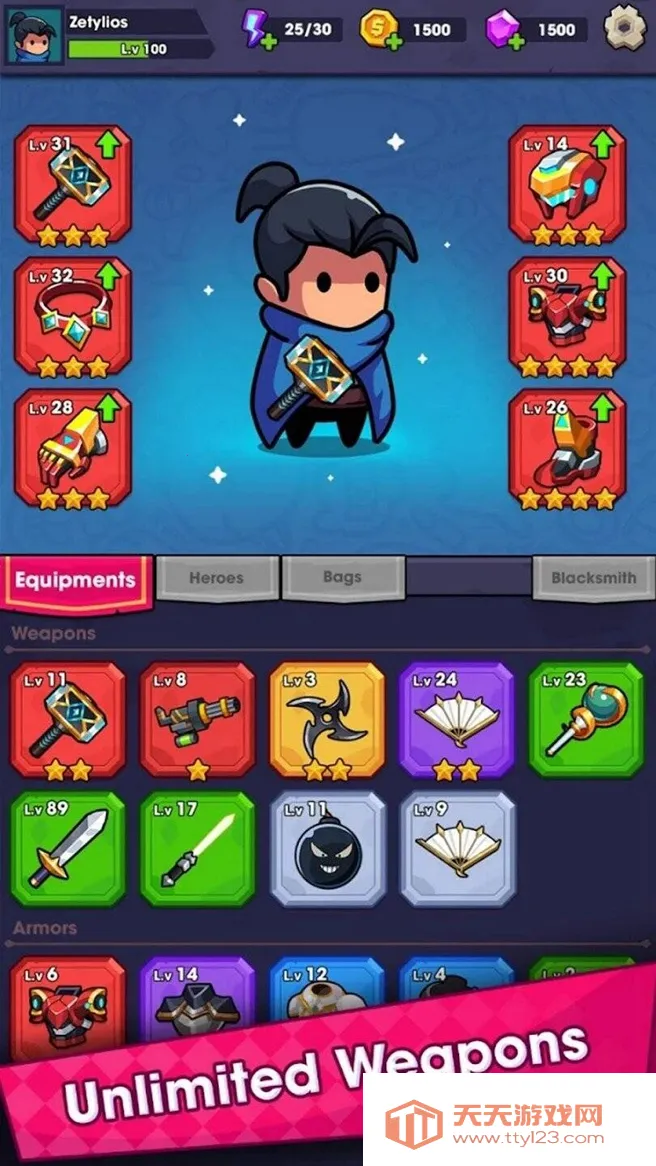Switch to the Bags tab
Image resolution: width=656 pixels, height=1166 pixels.
342,577
